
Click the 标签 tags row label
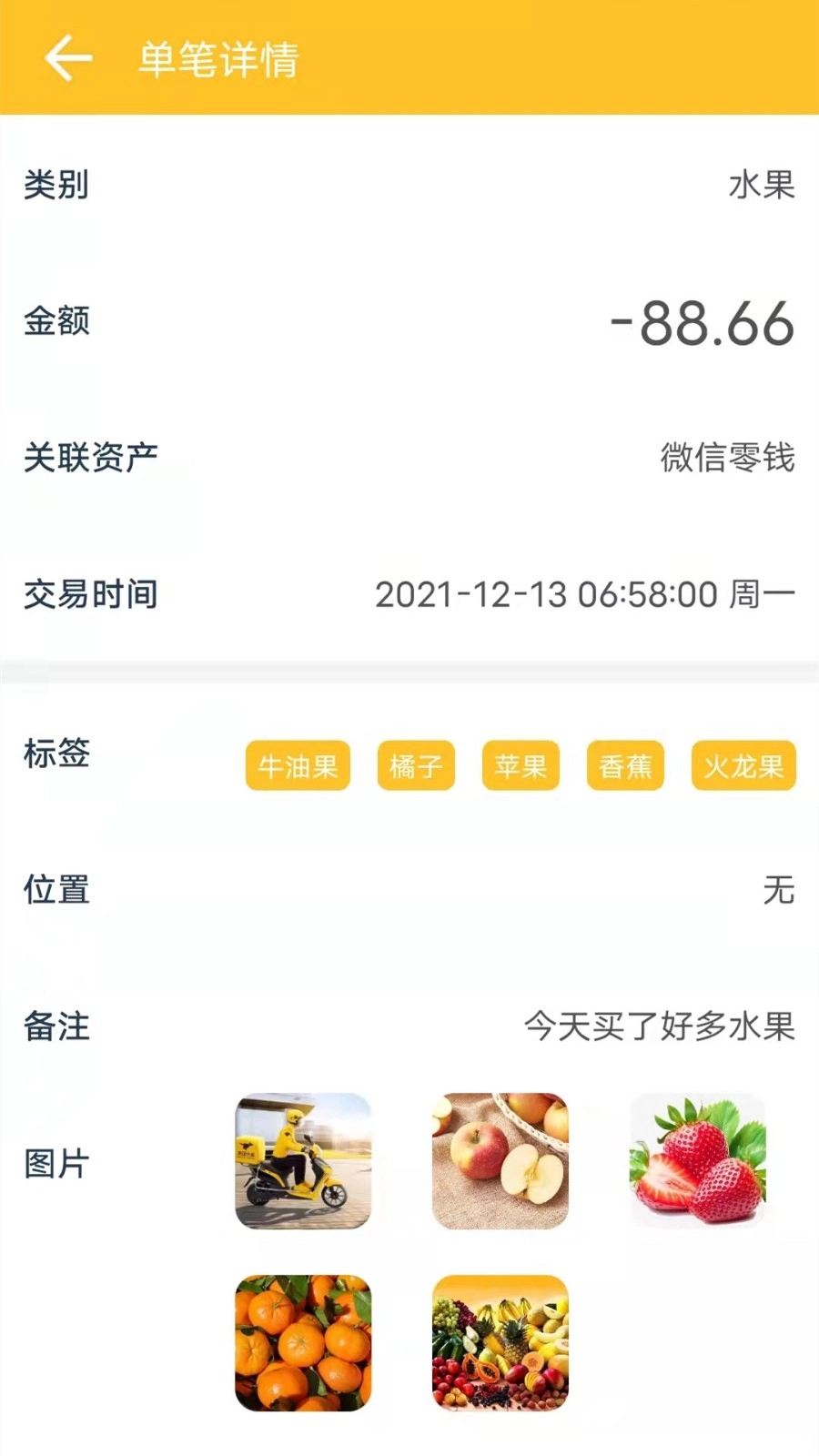tap(55, 755)
